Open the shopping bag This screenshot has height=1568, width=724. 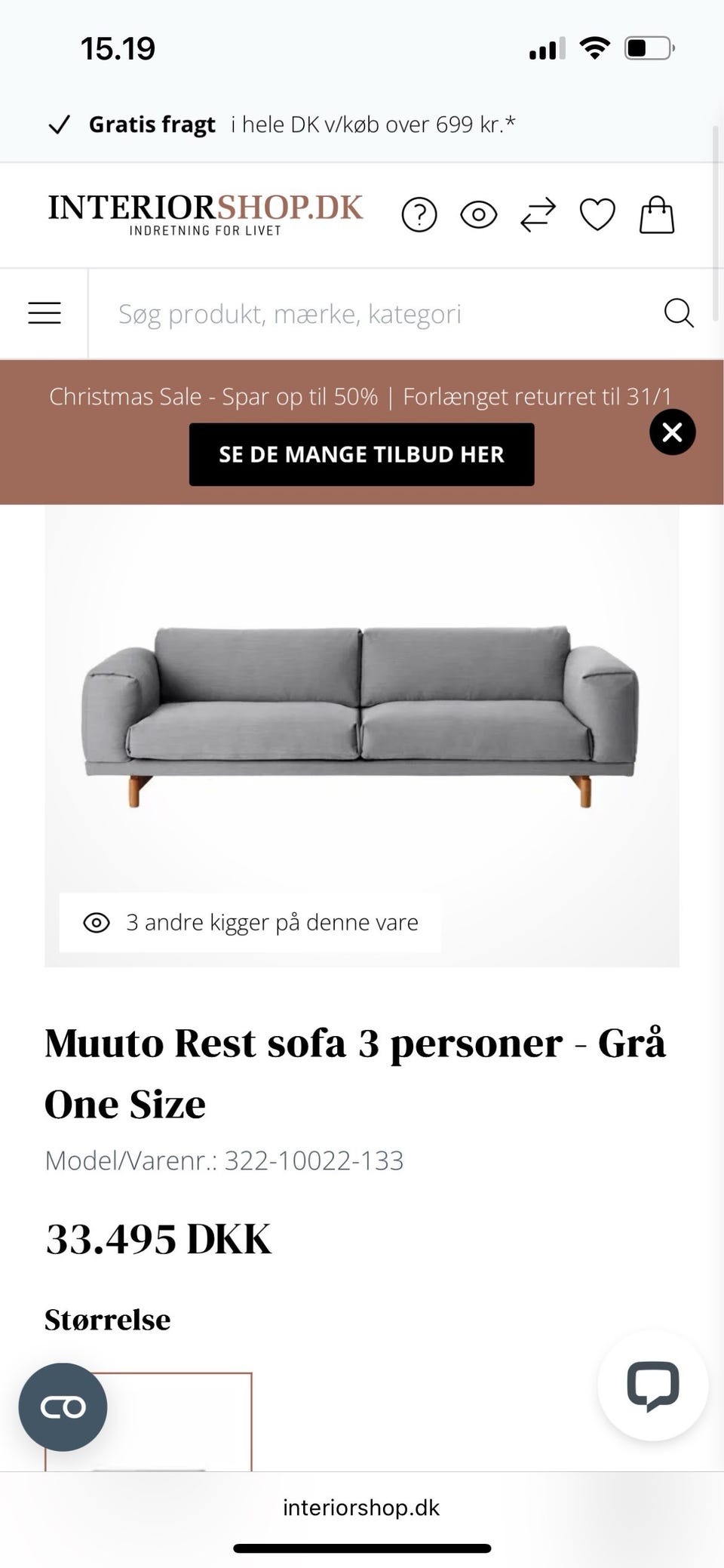point(657,215)
